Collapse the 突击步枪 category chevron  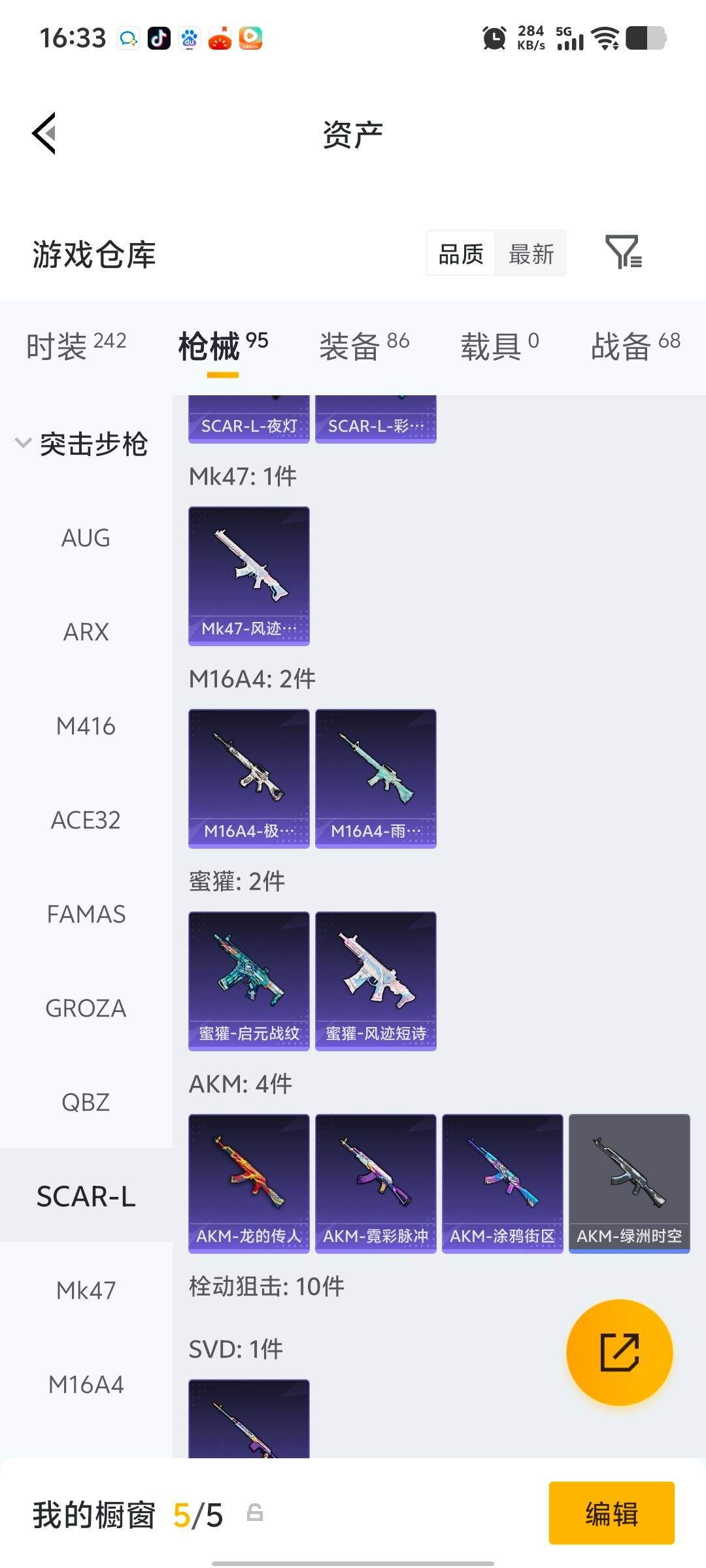point(23,443)
